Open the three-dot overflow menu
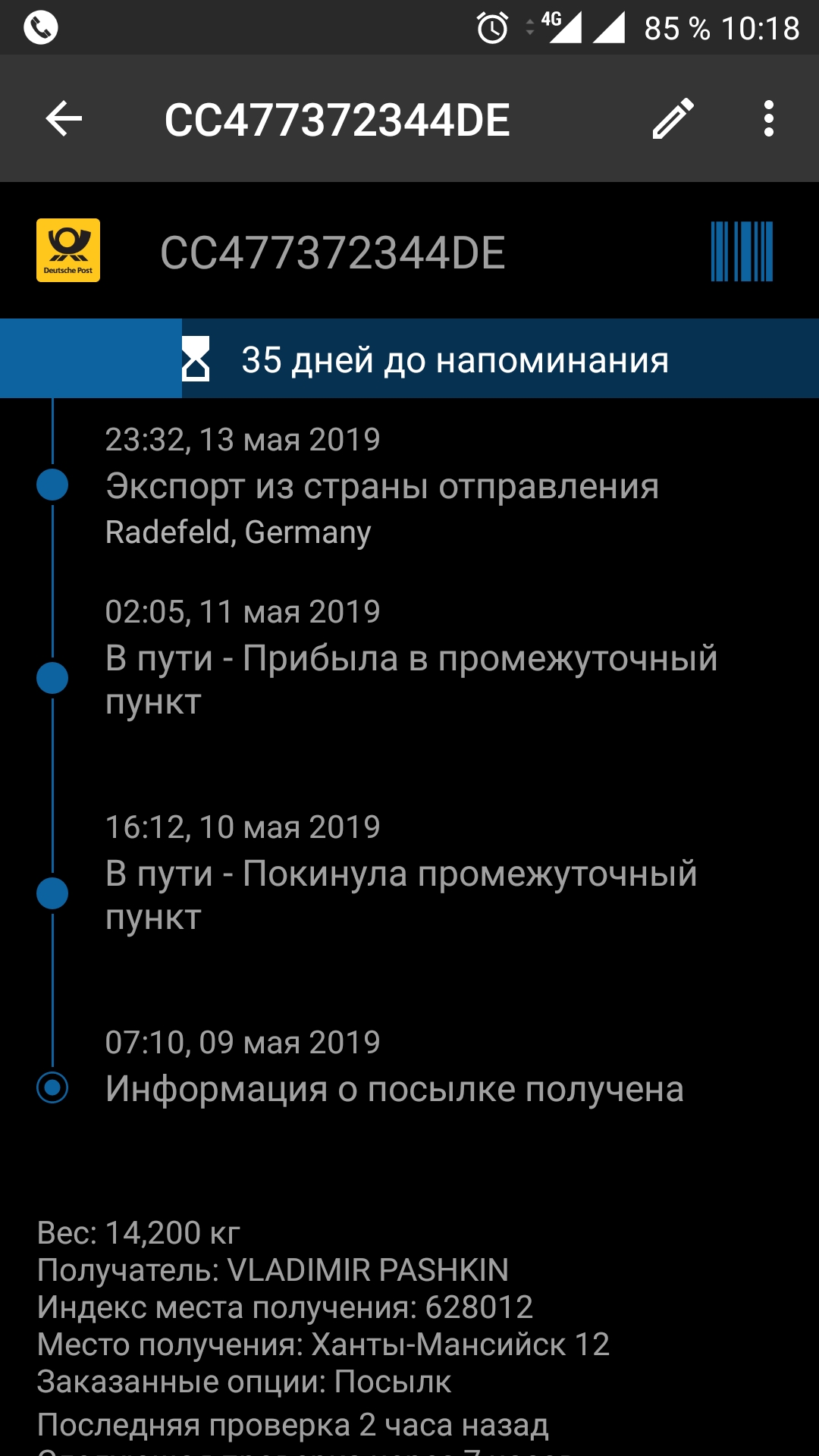This screenshot has width=819, height=1456. click(768, 119)
